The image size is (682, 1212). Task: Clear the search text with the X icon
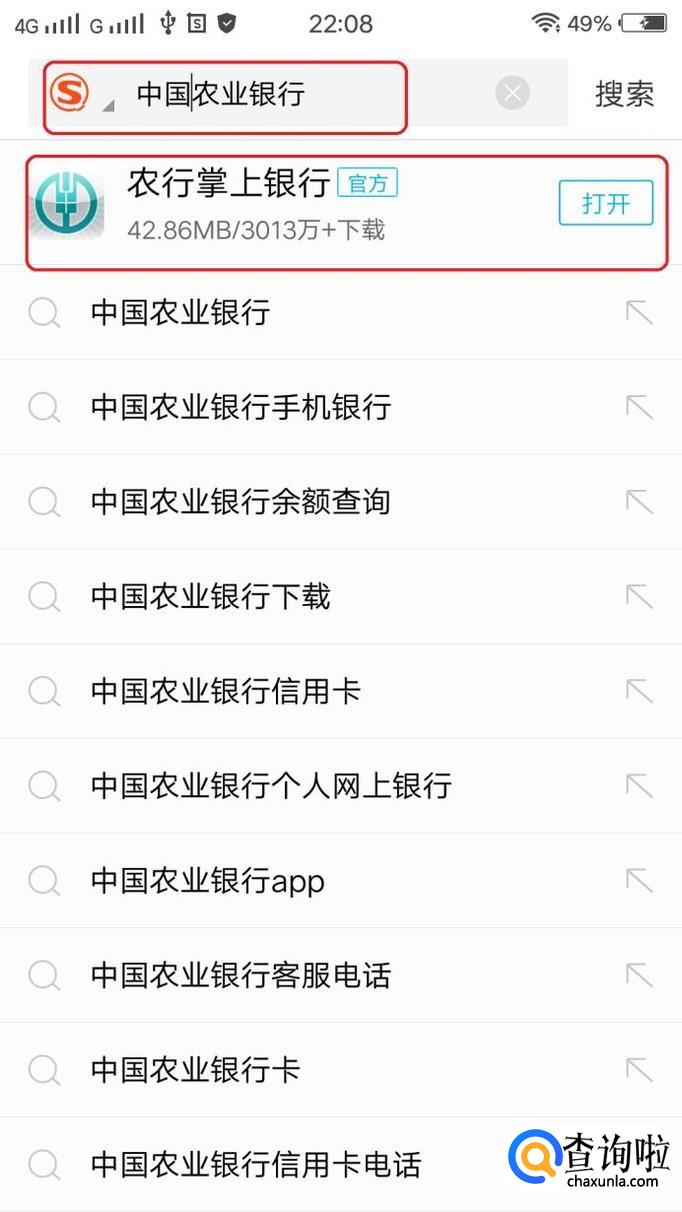point(512,94)
